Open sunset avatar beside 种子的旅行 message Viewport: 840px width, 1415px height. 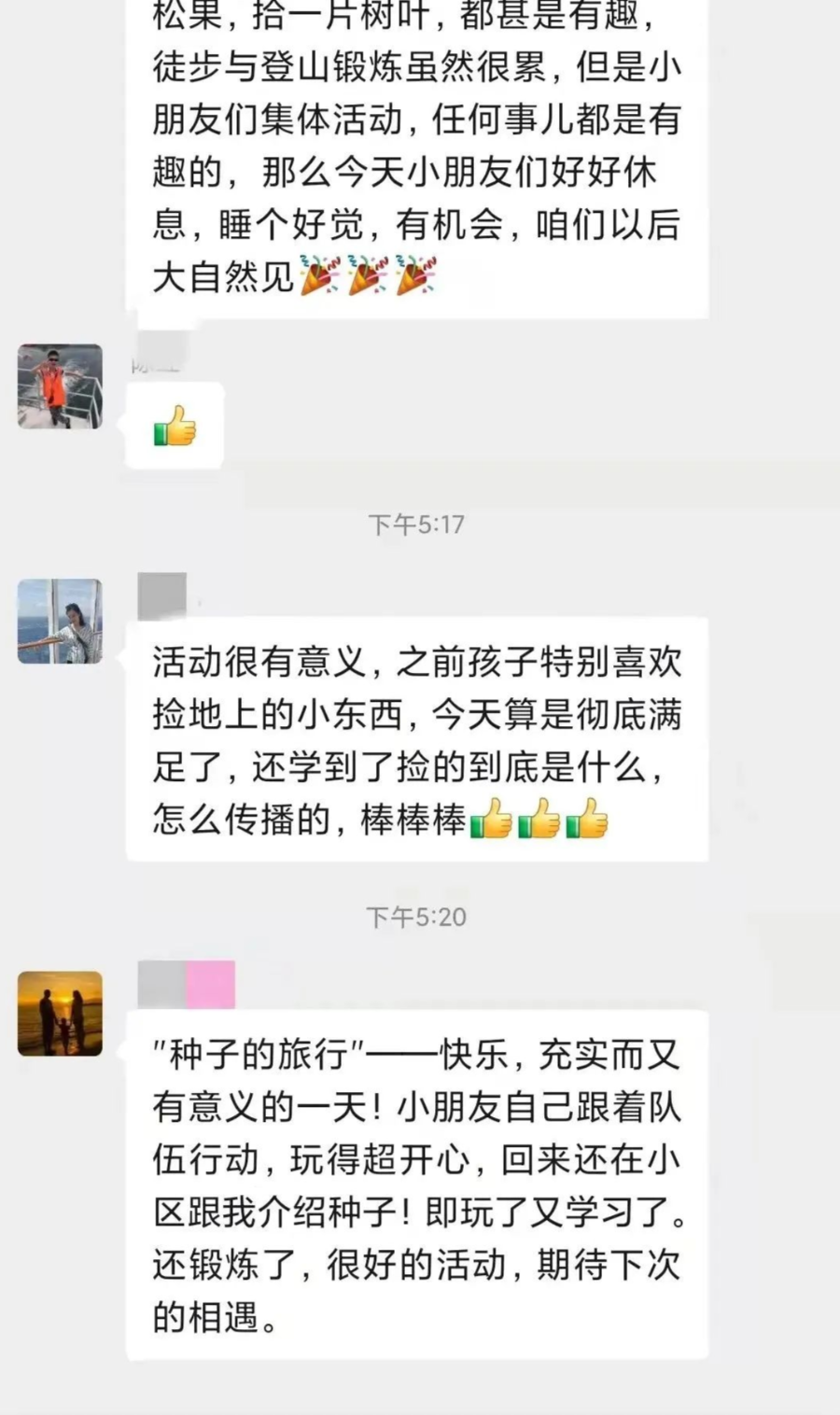click(x=60, y=1014)
